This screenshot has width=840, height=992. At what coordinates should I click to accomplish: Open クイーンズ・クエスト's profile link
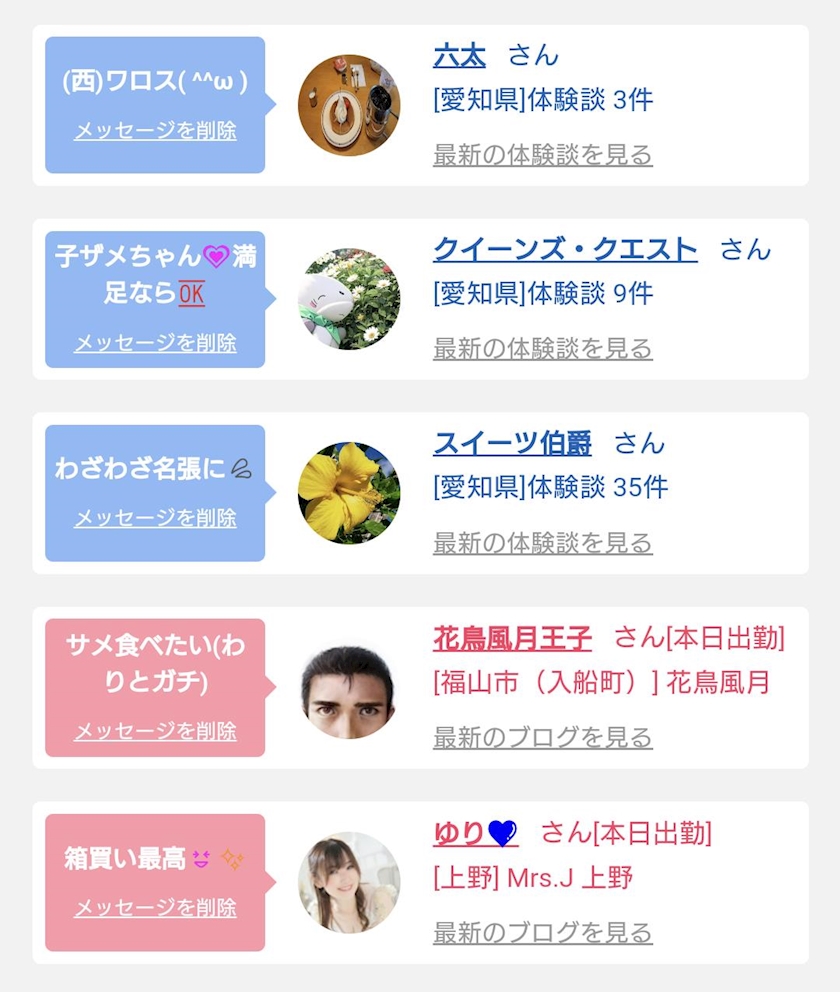565,249
